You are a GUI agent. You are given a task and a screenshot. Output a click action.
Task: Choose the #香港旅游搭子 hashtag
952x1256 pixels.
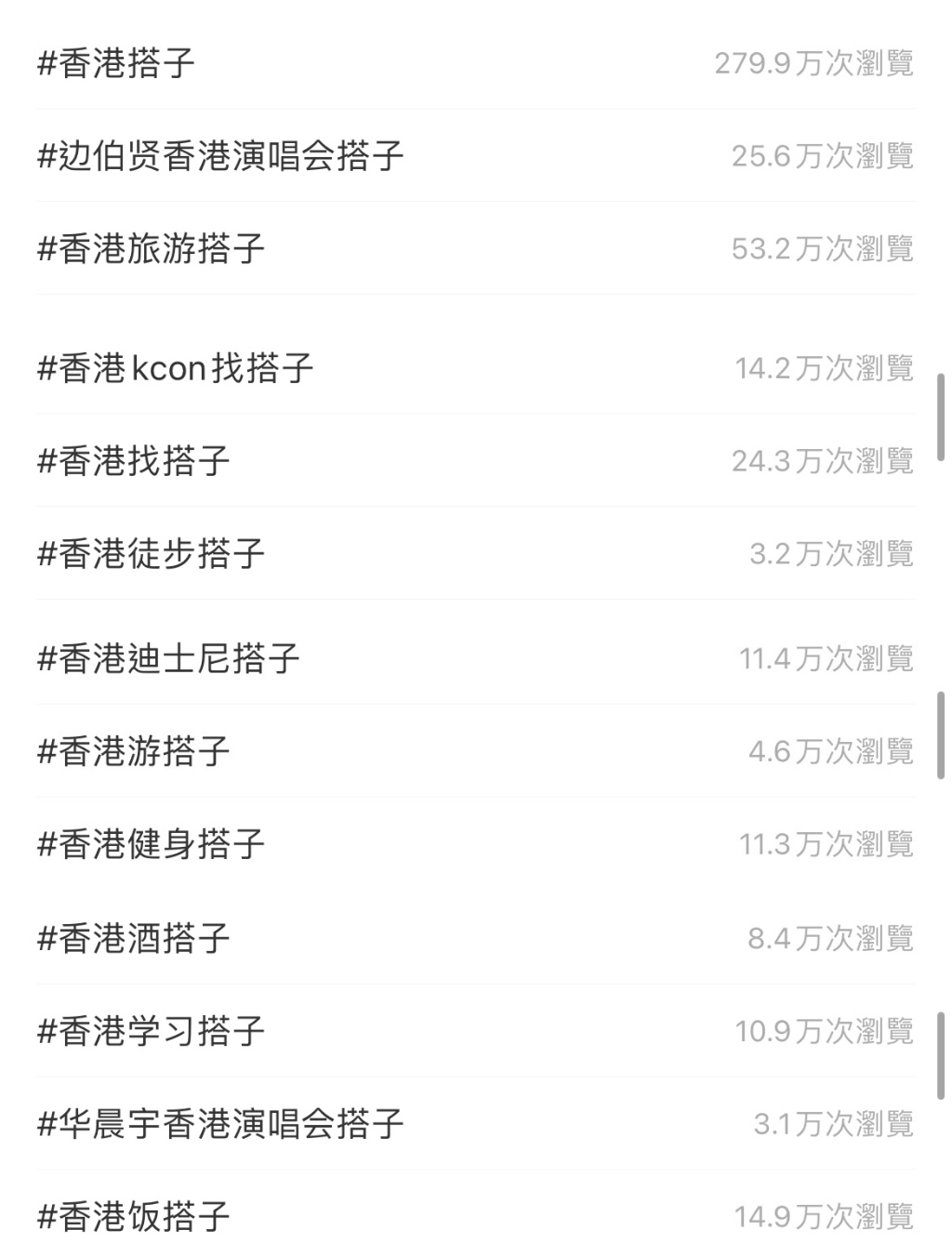(151, 249)
